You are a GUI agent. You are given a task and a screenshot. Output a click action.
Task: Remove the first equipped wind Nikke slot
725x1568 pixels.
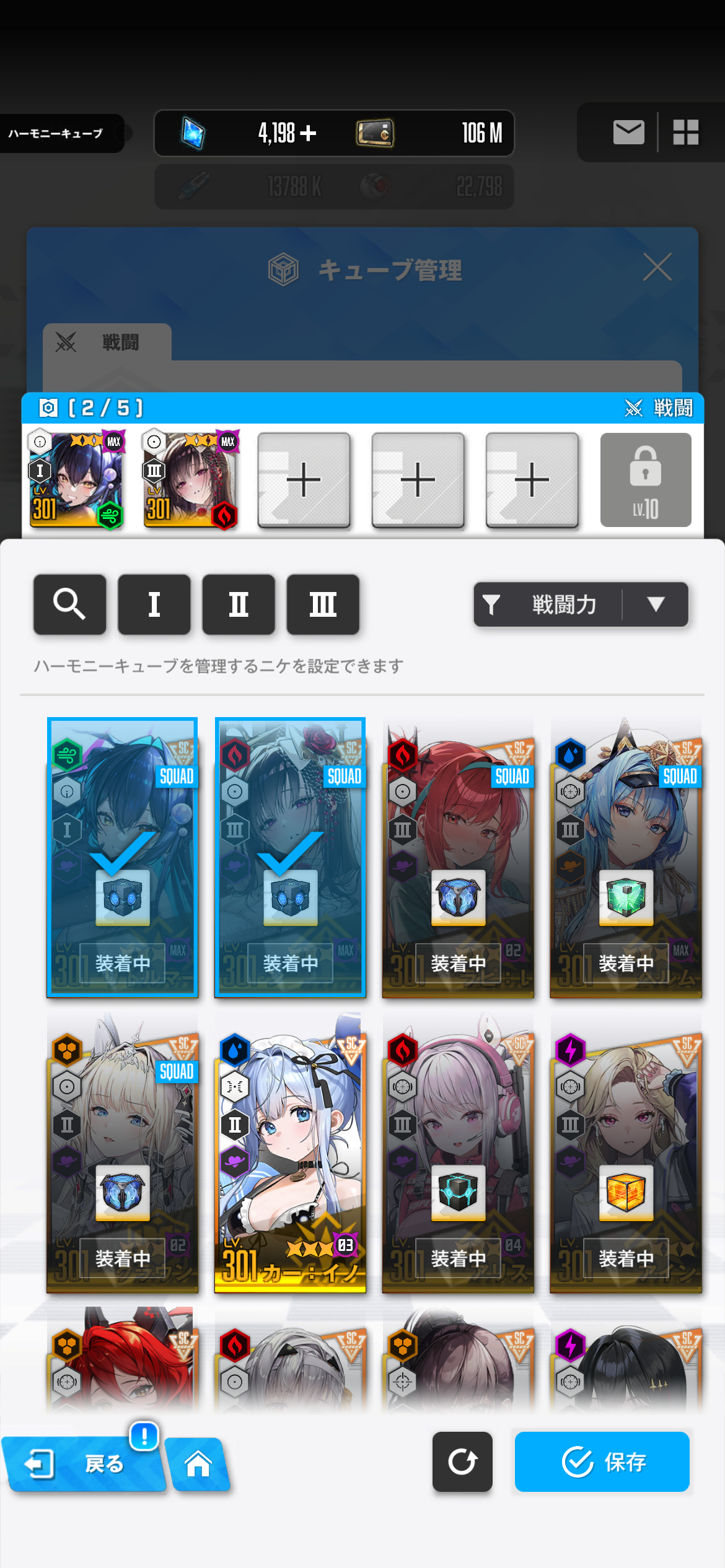76,479
